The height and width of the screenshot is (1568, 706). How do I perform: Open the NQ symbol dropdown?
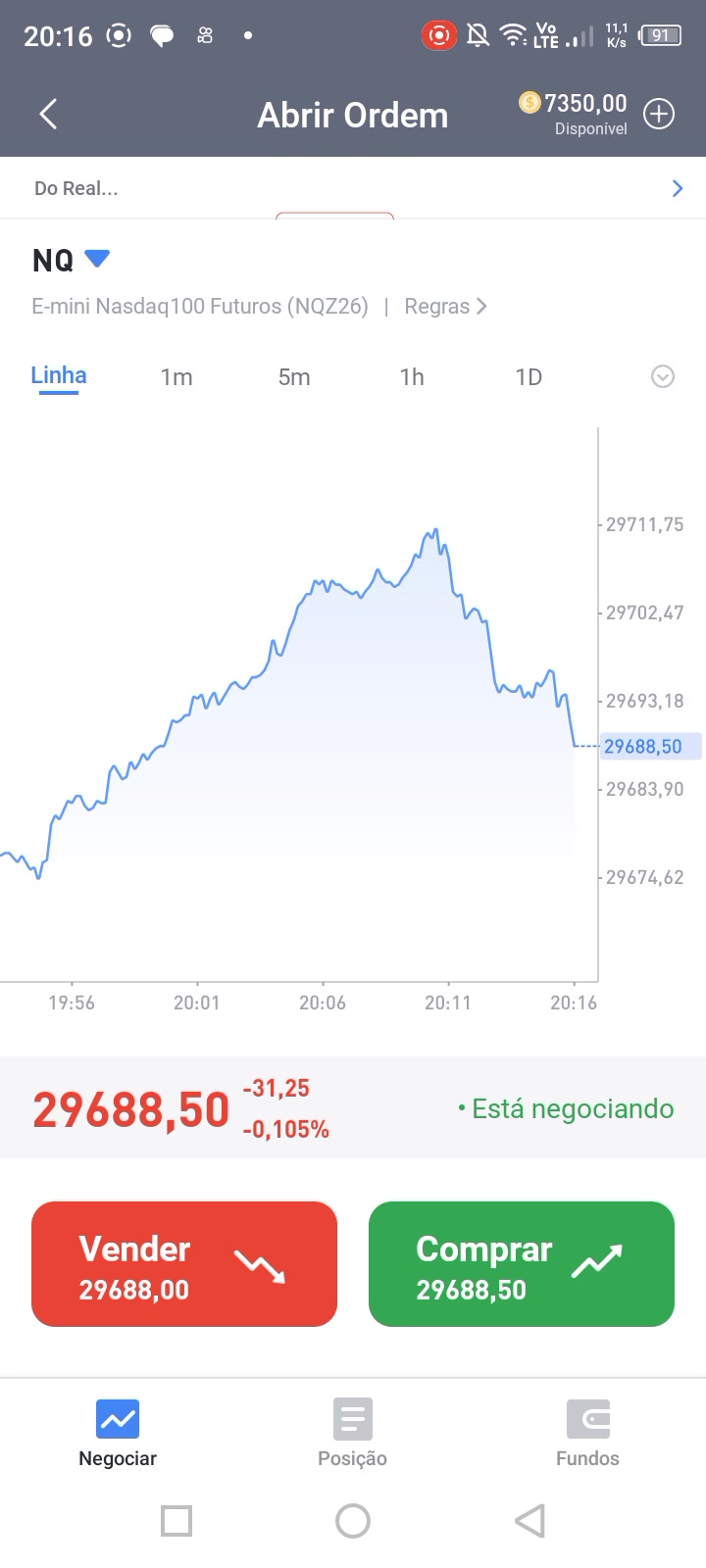pyautogui.click(x=97, y=259)
